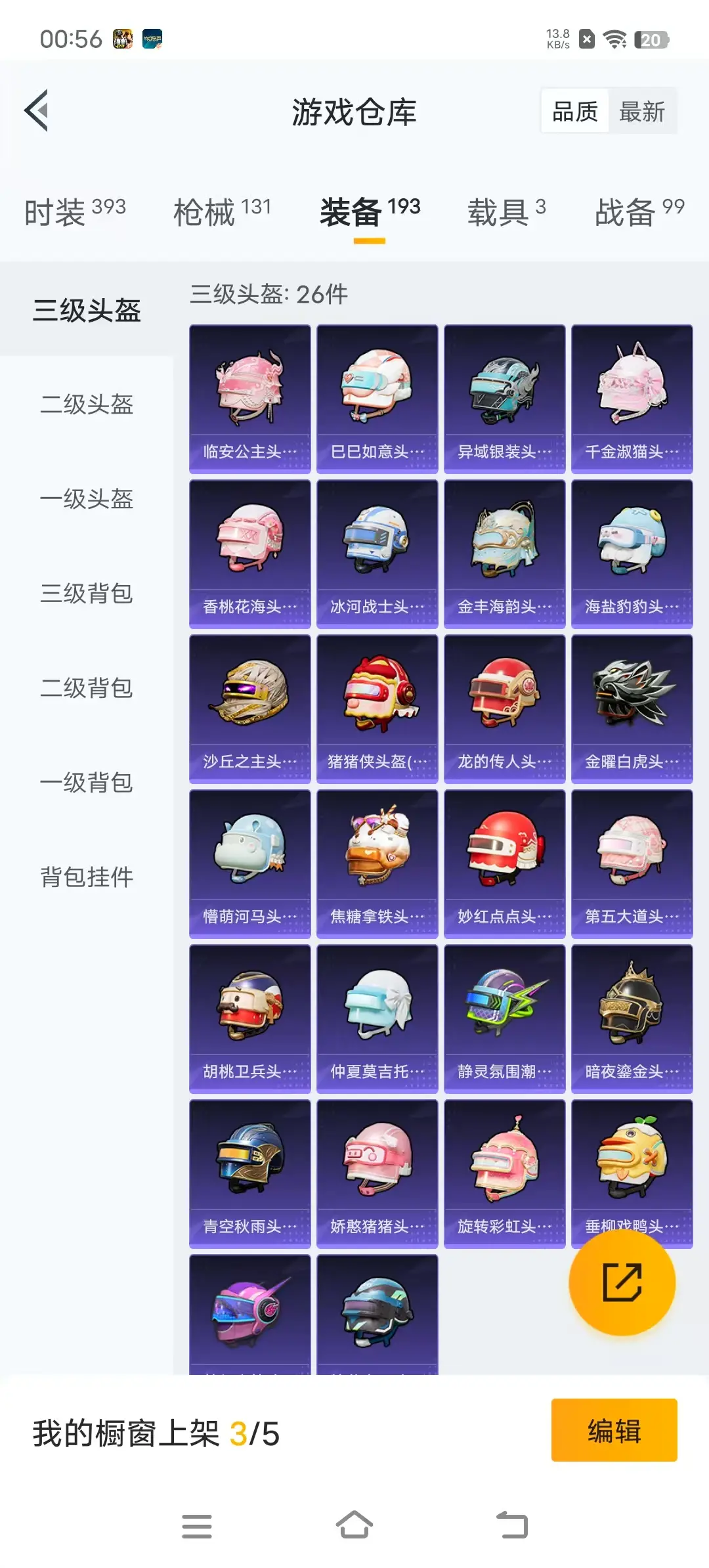Go to the system home screen
Screen dimensions: 709x1568
pyautogui.click(x=354, y=1526)
